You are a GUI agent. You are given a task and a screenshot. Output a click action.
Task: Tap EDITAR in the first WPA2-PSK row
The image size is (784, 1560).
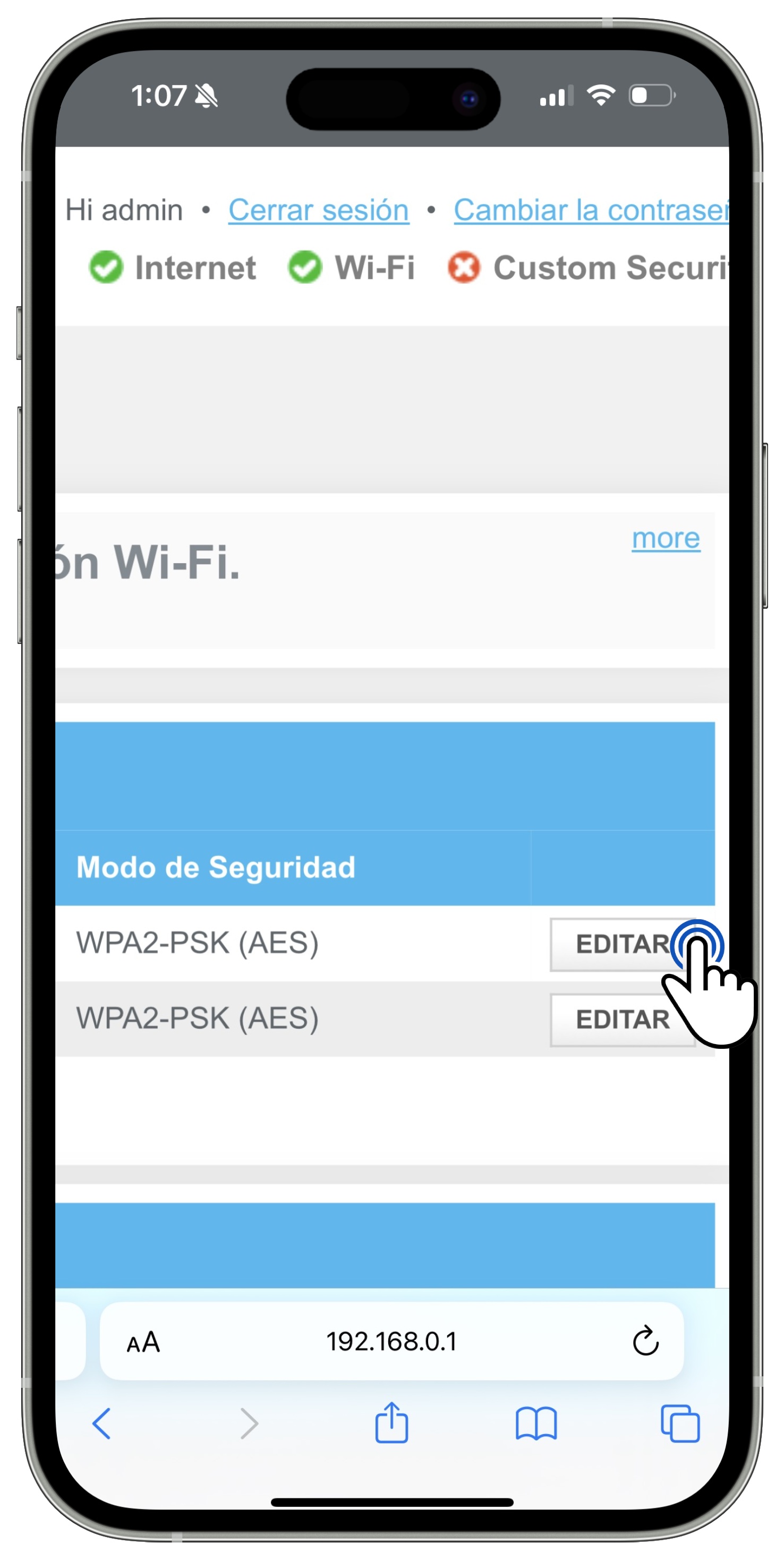[622, 944]
